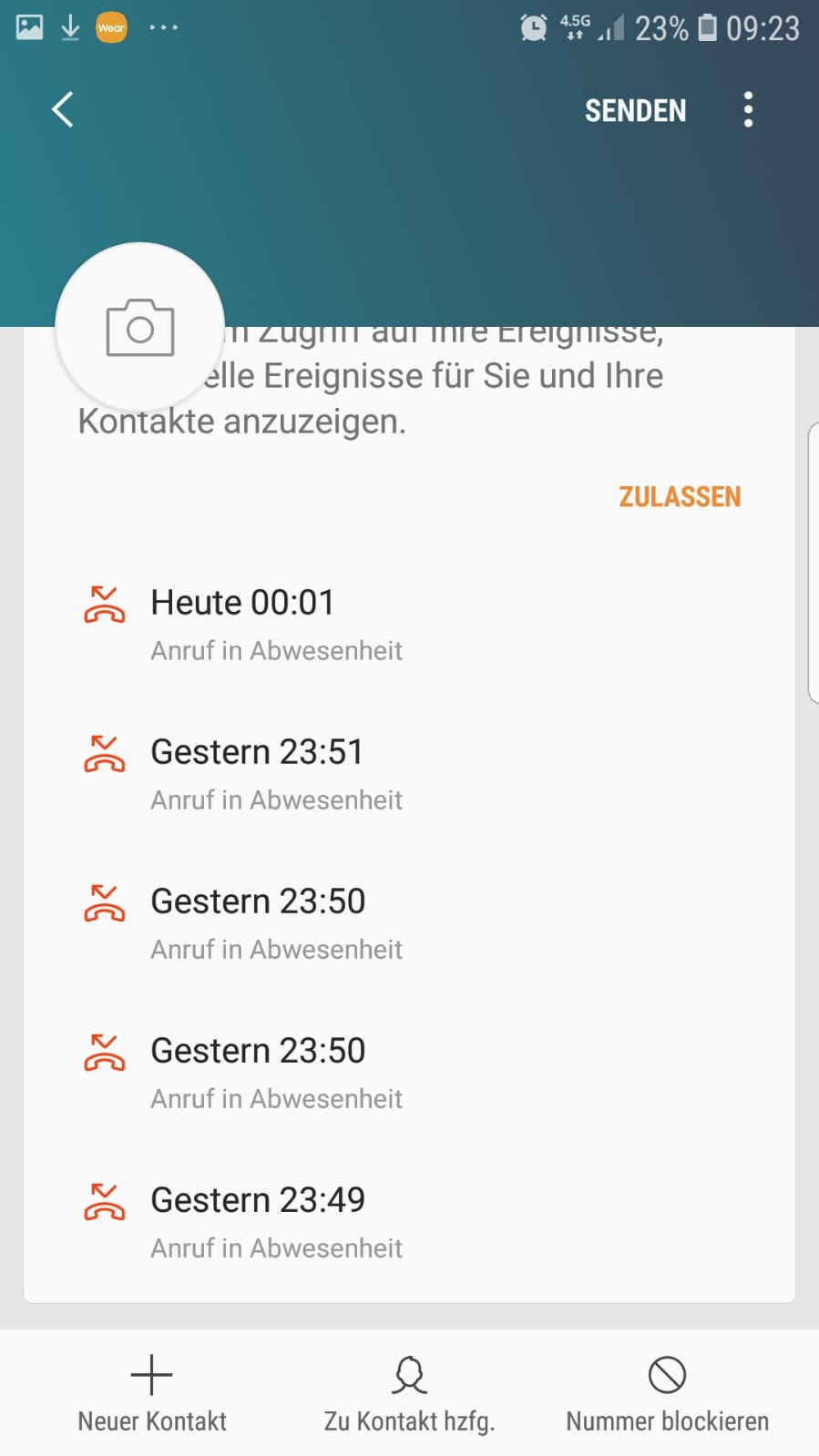
Task: Open the missed call from Gestern 23:51
Action: click(409, 774)
